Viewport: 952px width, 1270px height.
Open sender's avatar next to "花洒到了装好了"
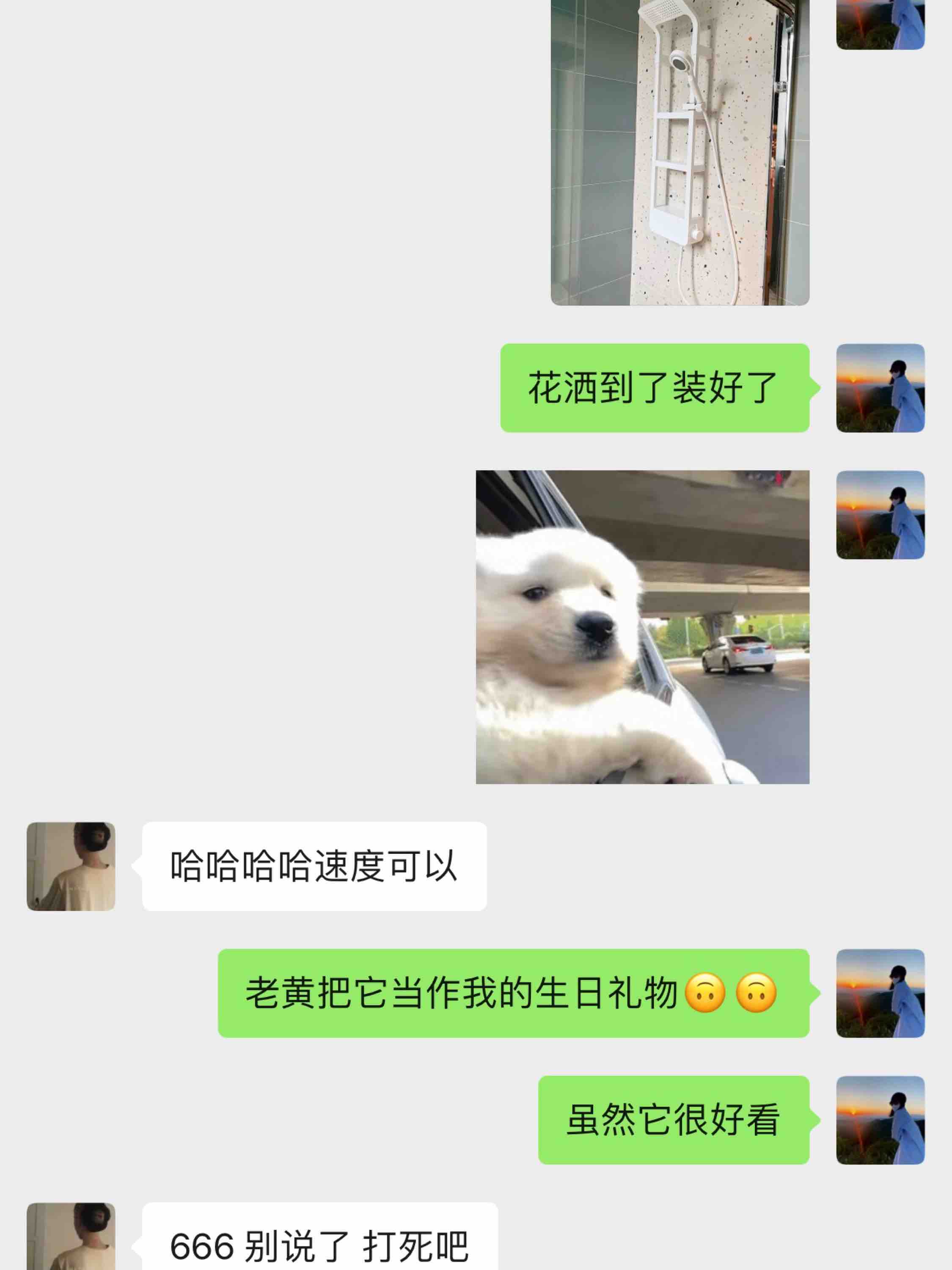pos(880,388)
